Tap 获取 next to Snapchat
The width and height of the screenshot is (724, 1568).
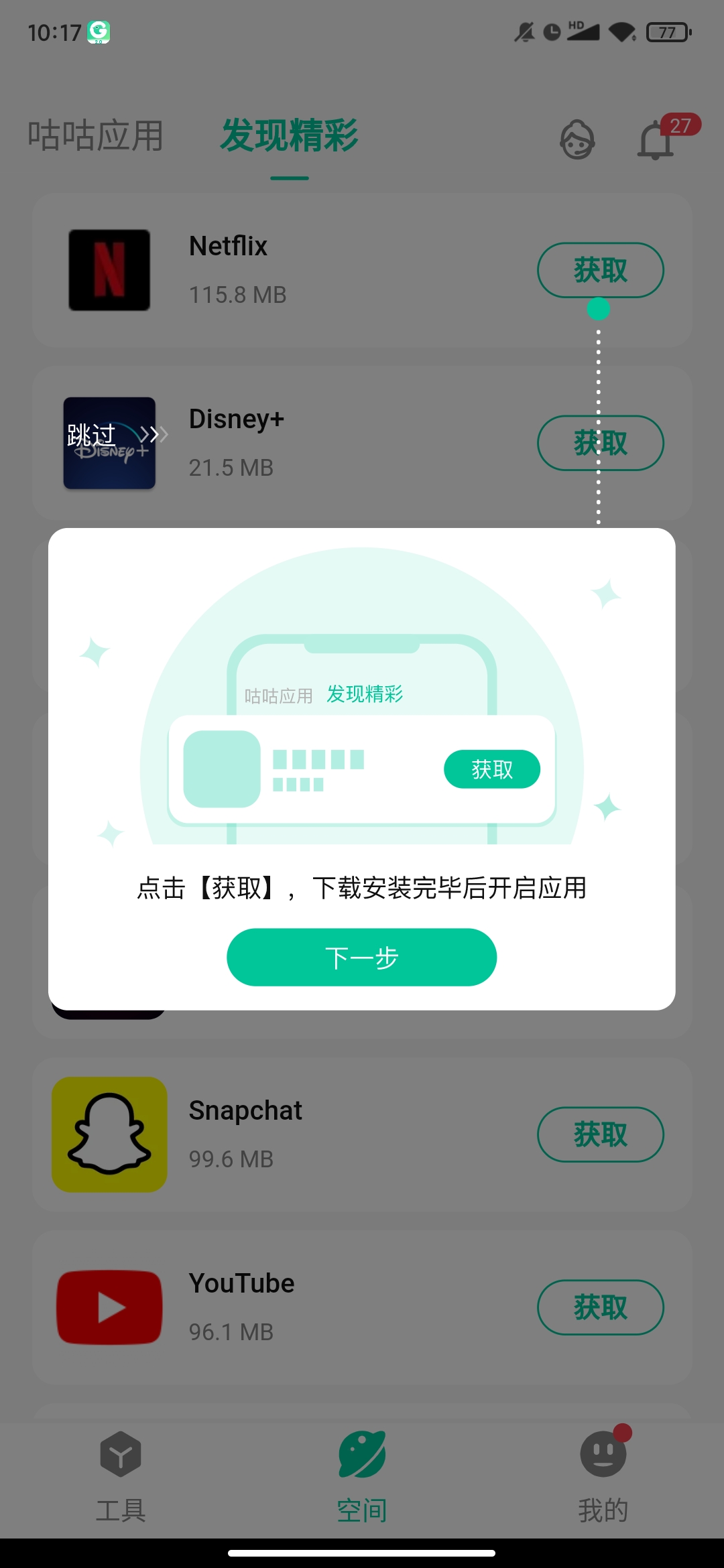[x=600, y=1134]
